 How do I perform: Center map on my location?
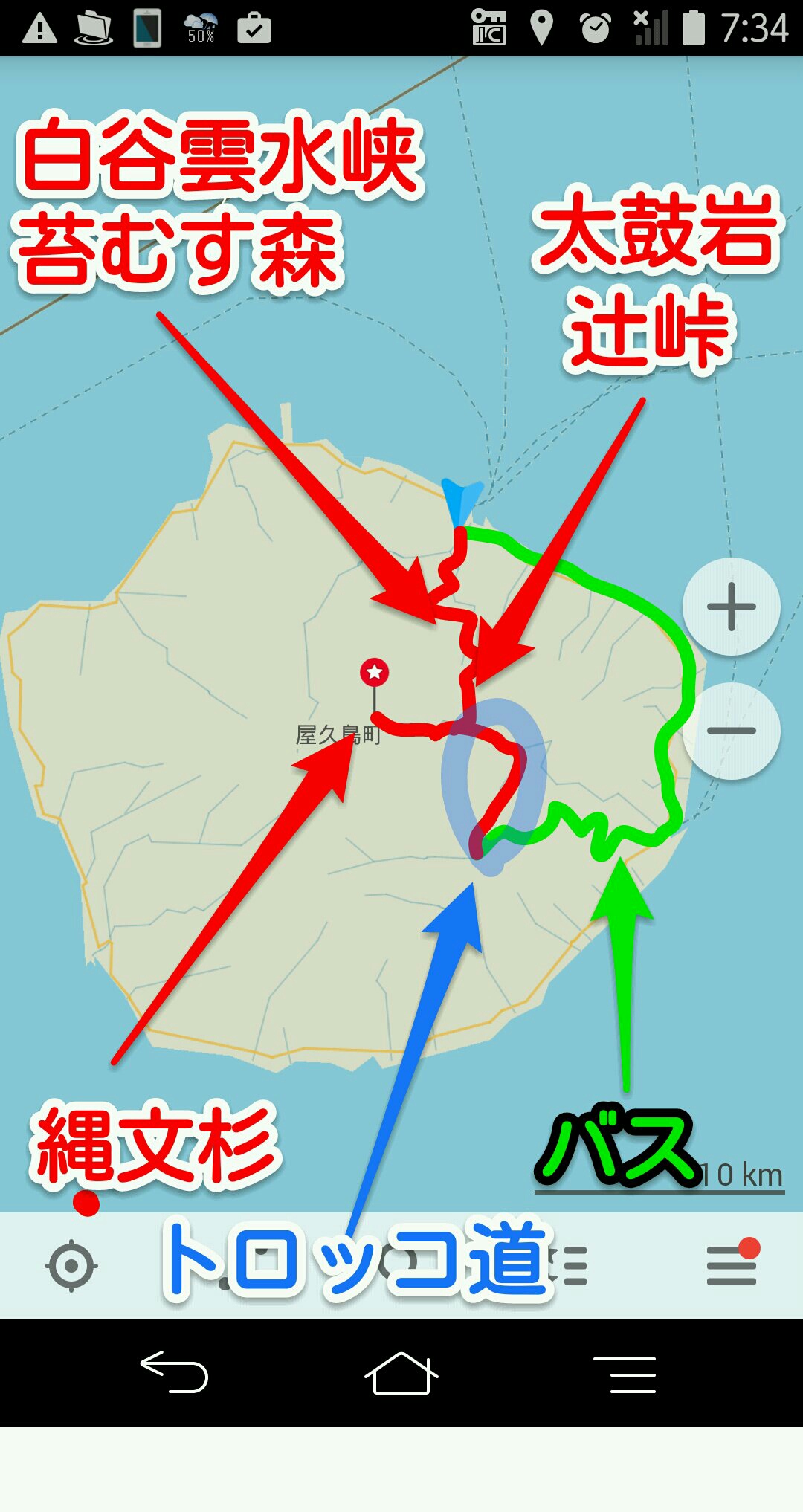71,1265
